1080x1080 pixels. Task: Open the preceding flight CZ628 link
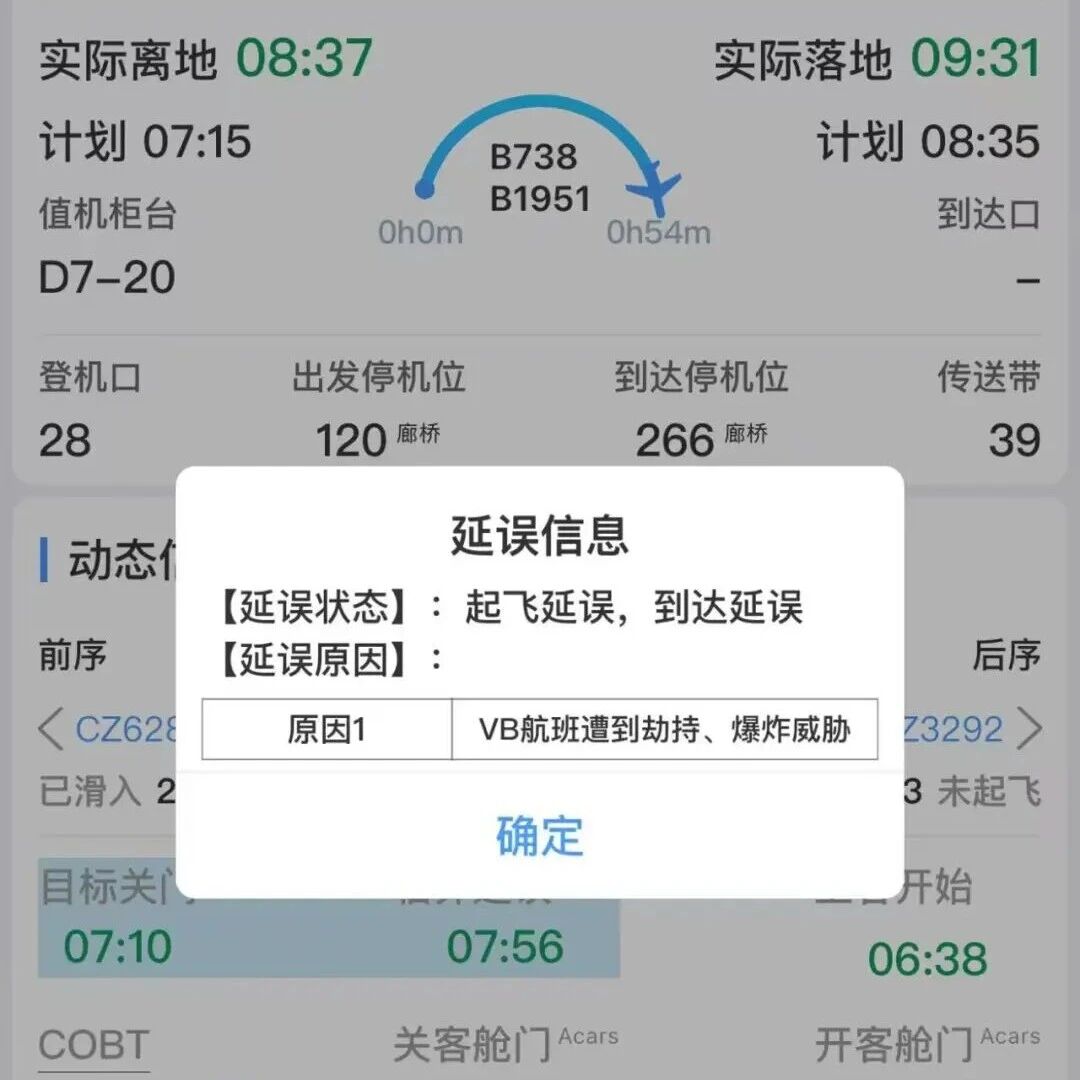[125, 729]
